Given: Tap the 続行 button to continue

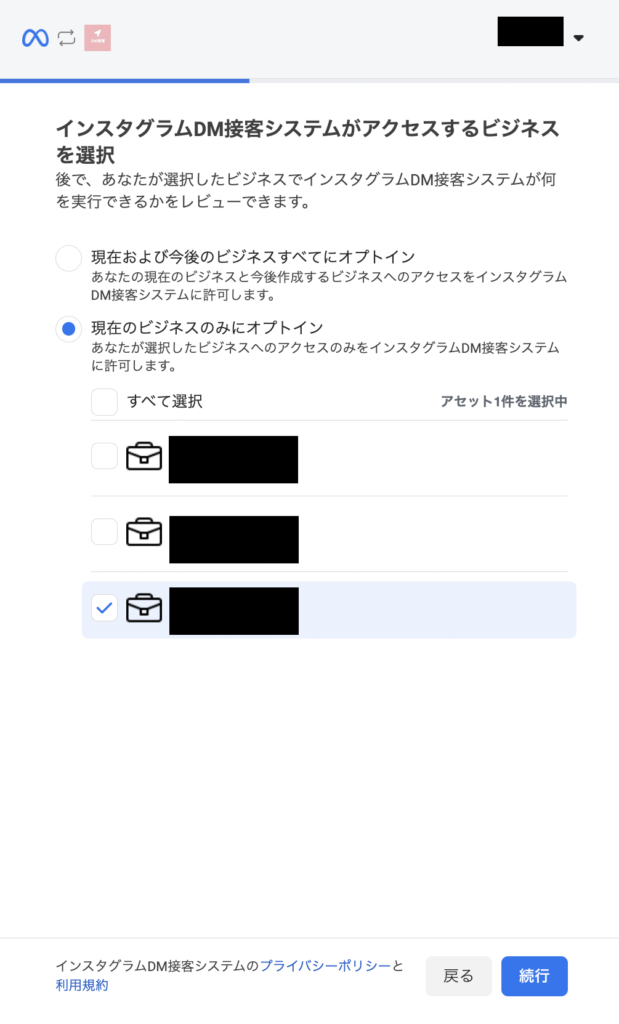Looking at the screenshot, I should pyautogui.click(x=534, y=976).
